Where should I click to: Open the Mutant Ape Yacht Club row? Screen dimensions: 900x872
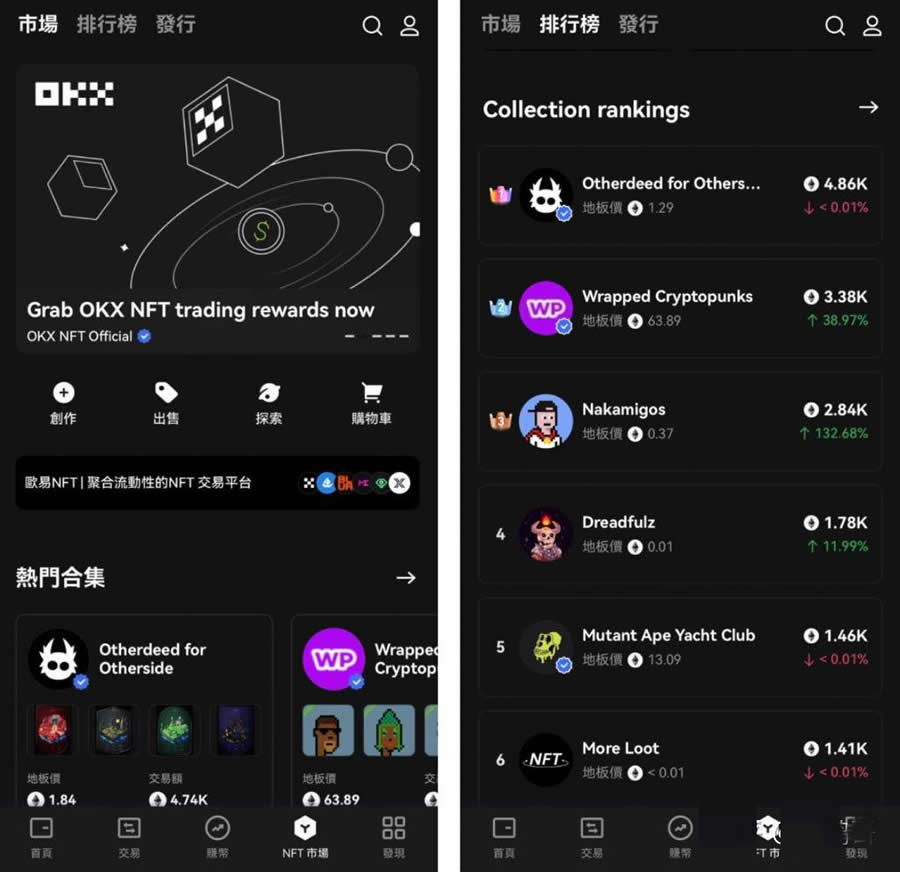[680, 647]
